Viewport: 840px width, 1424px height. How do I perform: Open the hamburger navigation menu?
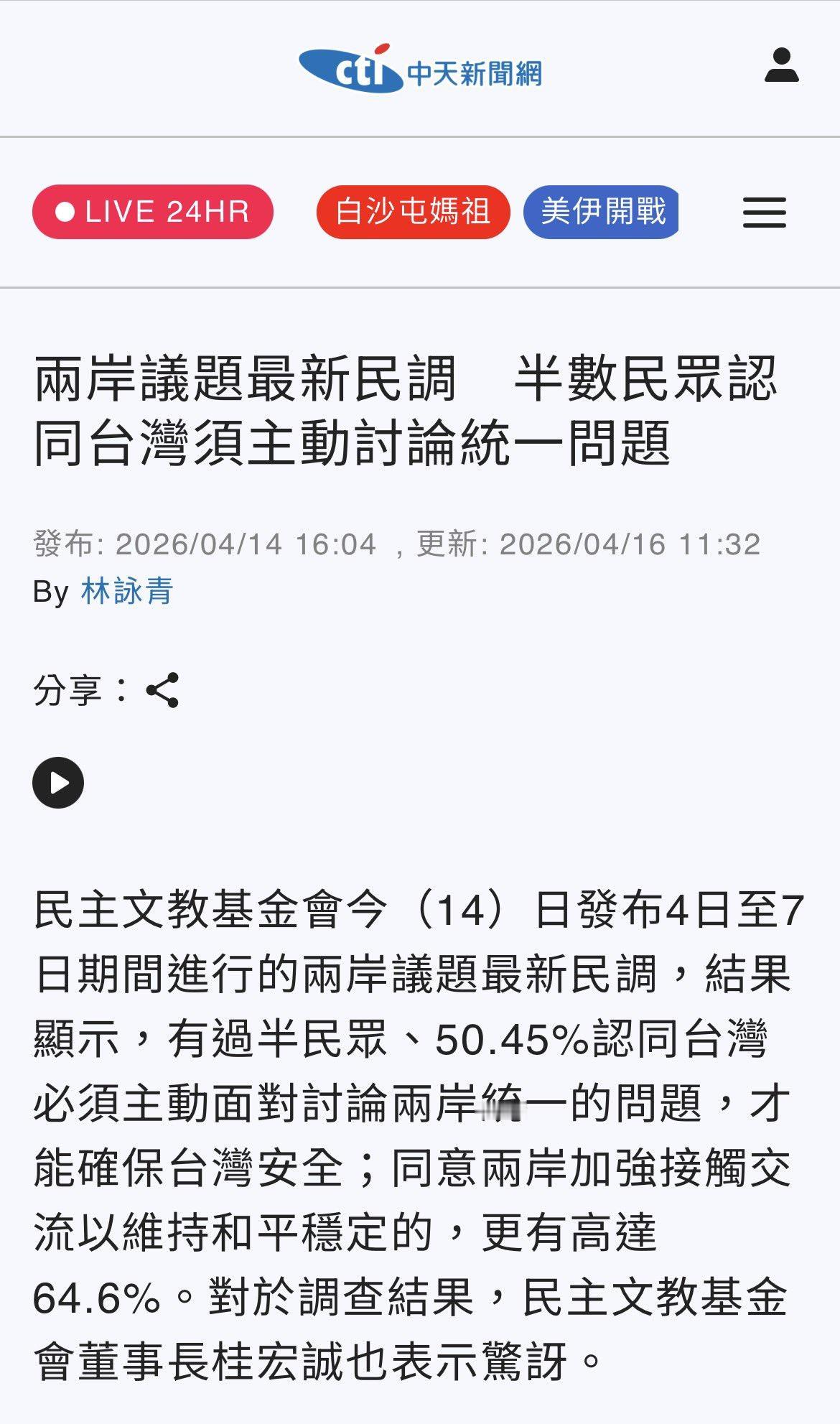click(763, 212)
